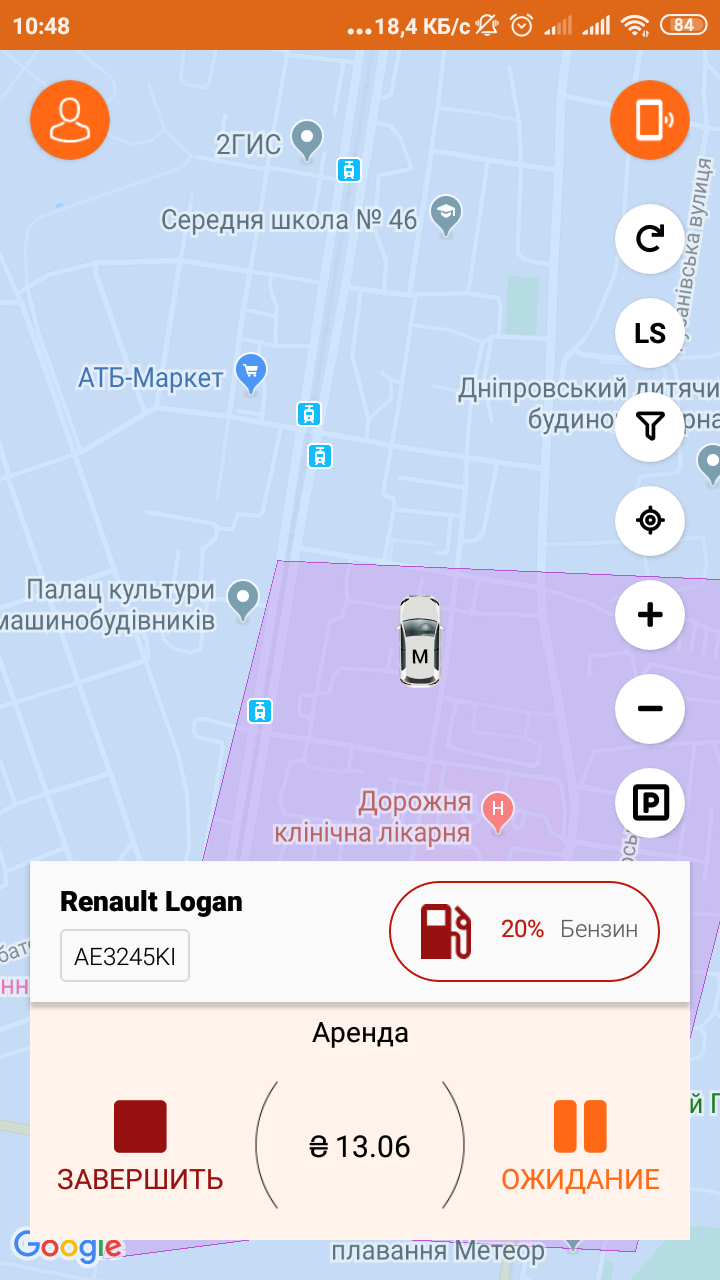The width and height of the screenshot is (720, 1280).
Task: Open the Дорожня клінічна лікарня hospital marker
Action: 497,806
